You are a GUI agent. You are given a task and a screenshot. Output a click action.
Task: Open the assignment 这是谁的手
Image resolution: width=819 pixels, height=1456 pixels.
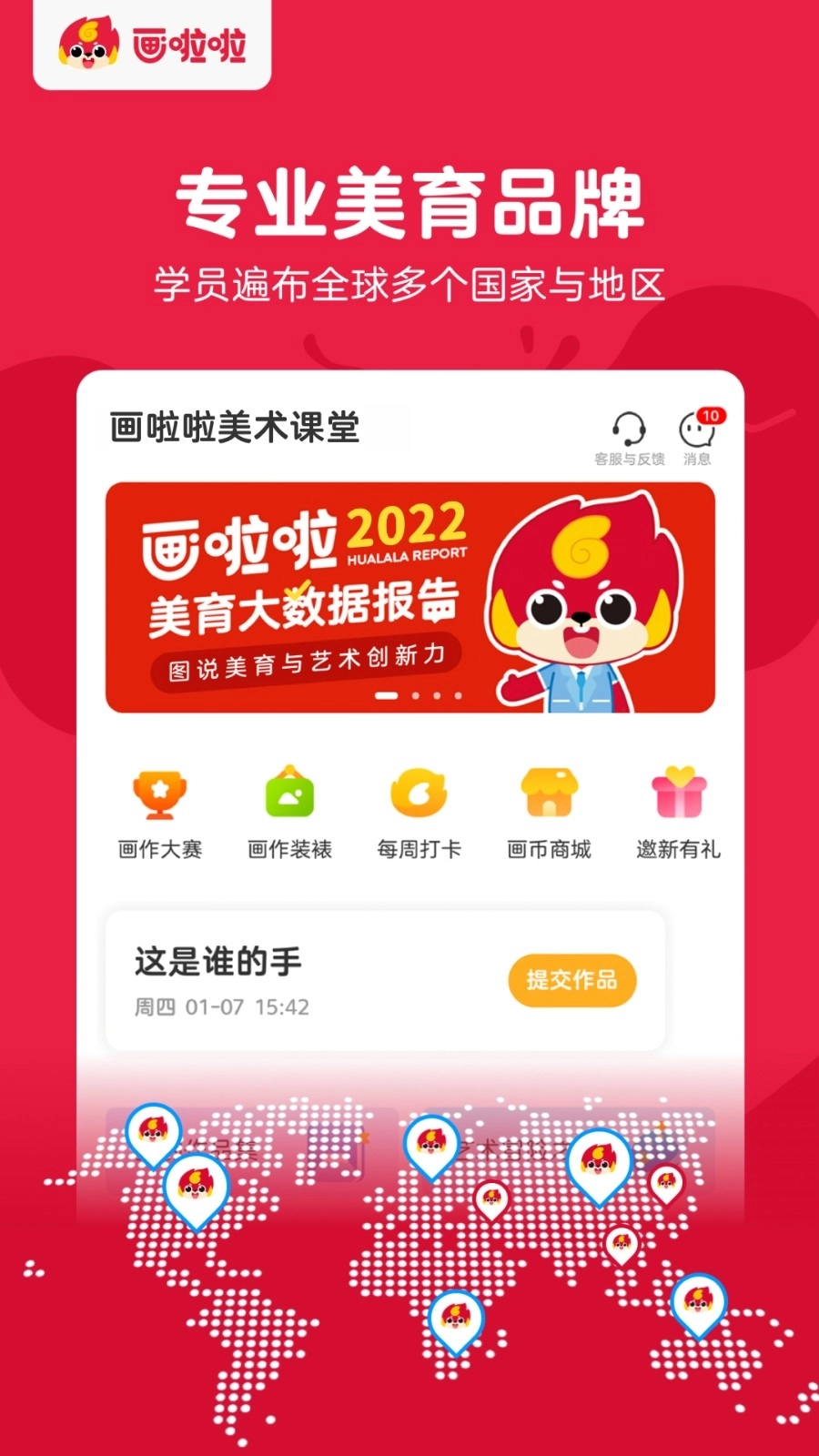(218, 962)
